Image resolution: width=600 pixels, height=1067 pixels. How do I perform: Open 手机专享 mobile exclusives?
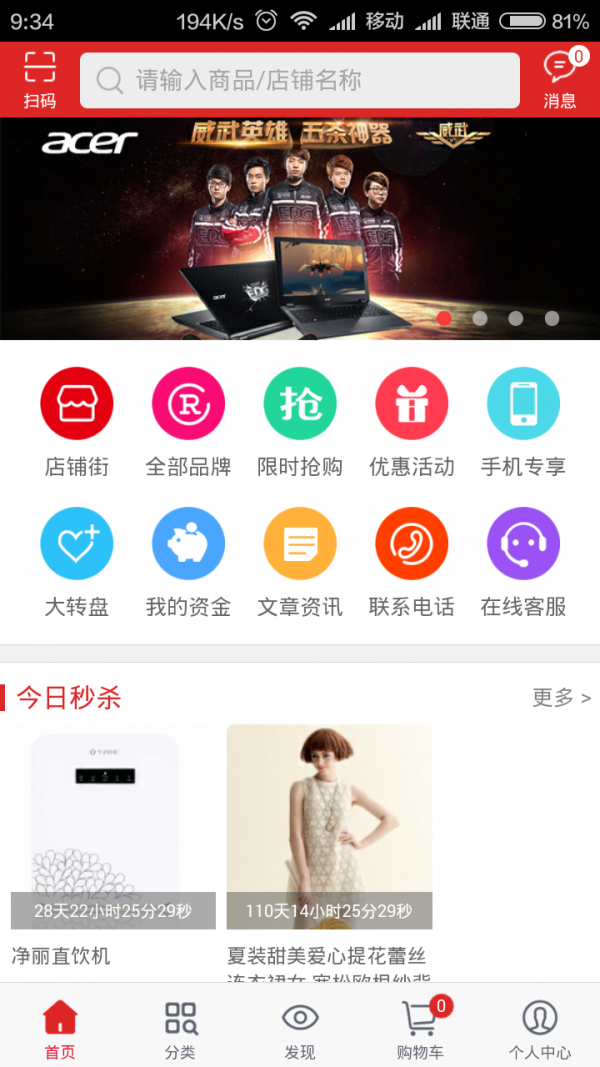[523, 421]
